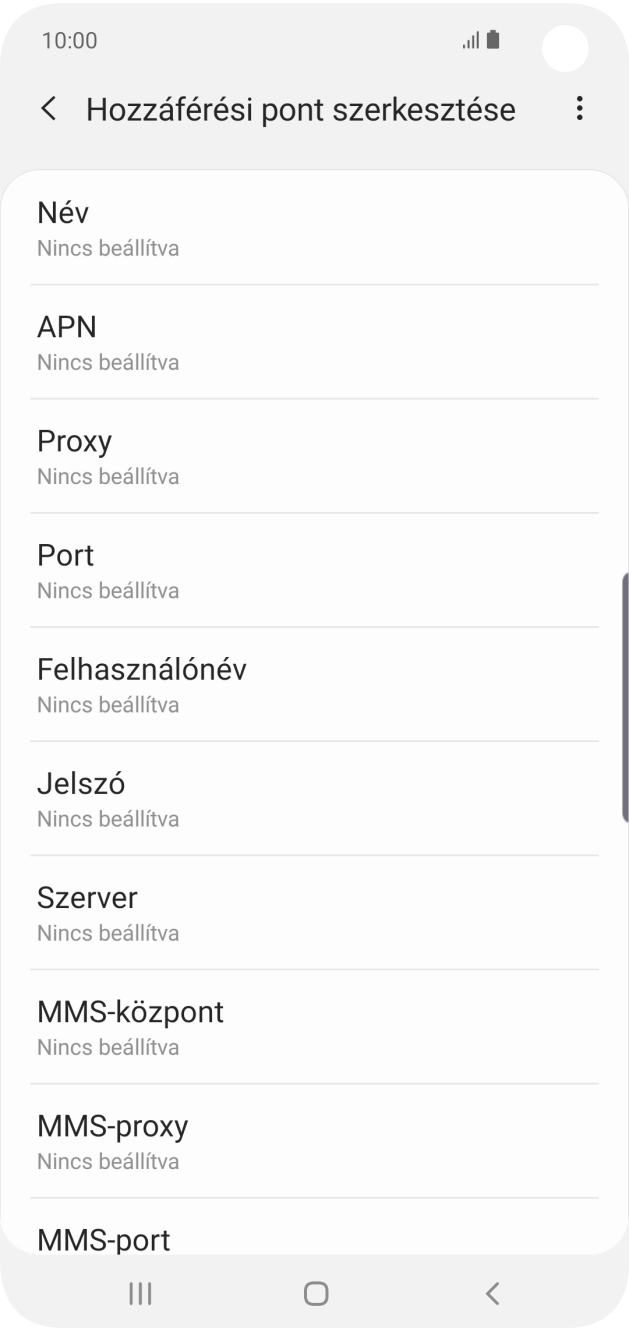Edit the Felhasználónév row

(x=314, y=685)
